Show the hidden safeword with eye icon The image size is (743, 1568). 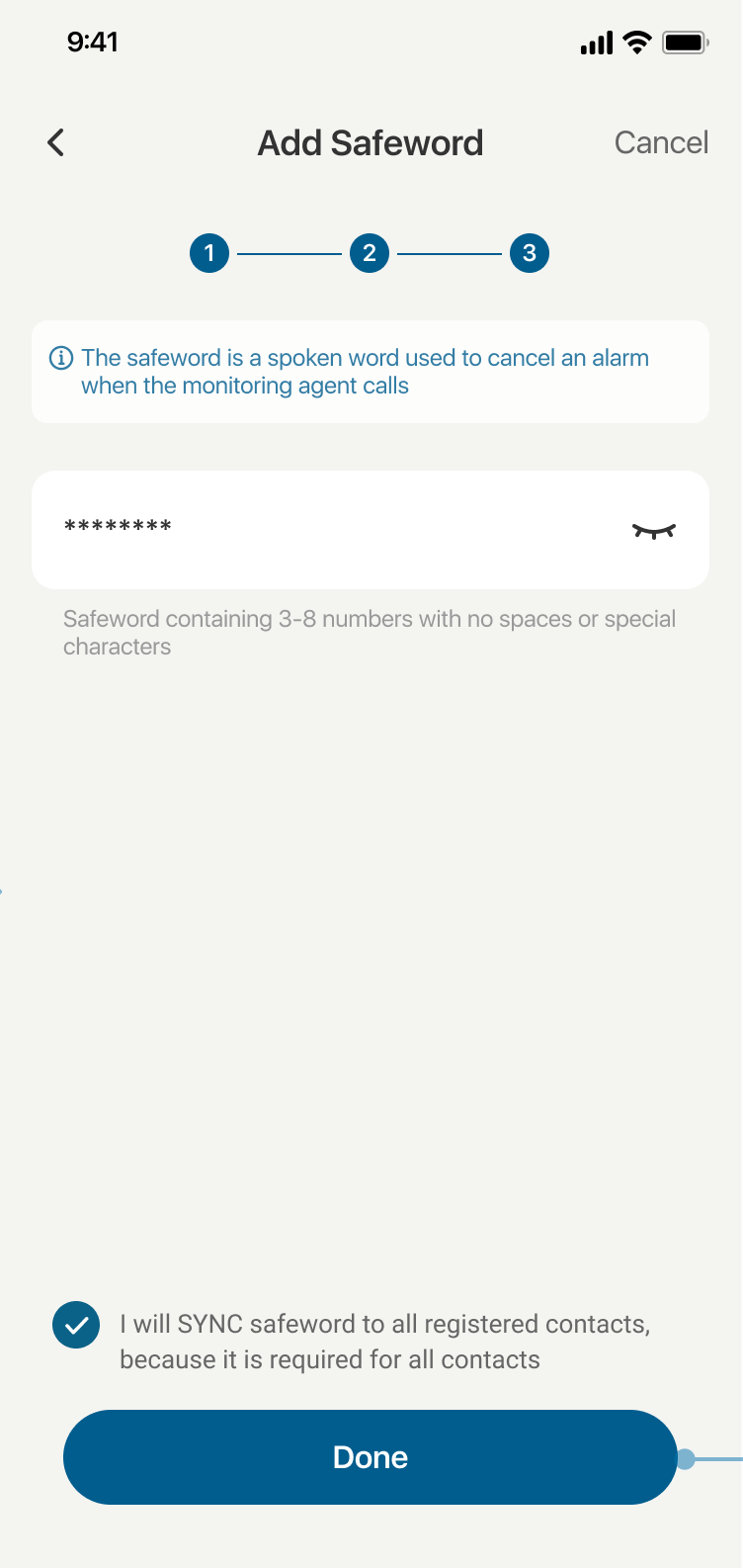click(653, 531)
